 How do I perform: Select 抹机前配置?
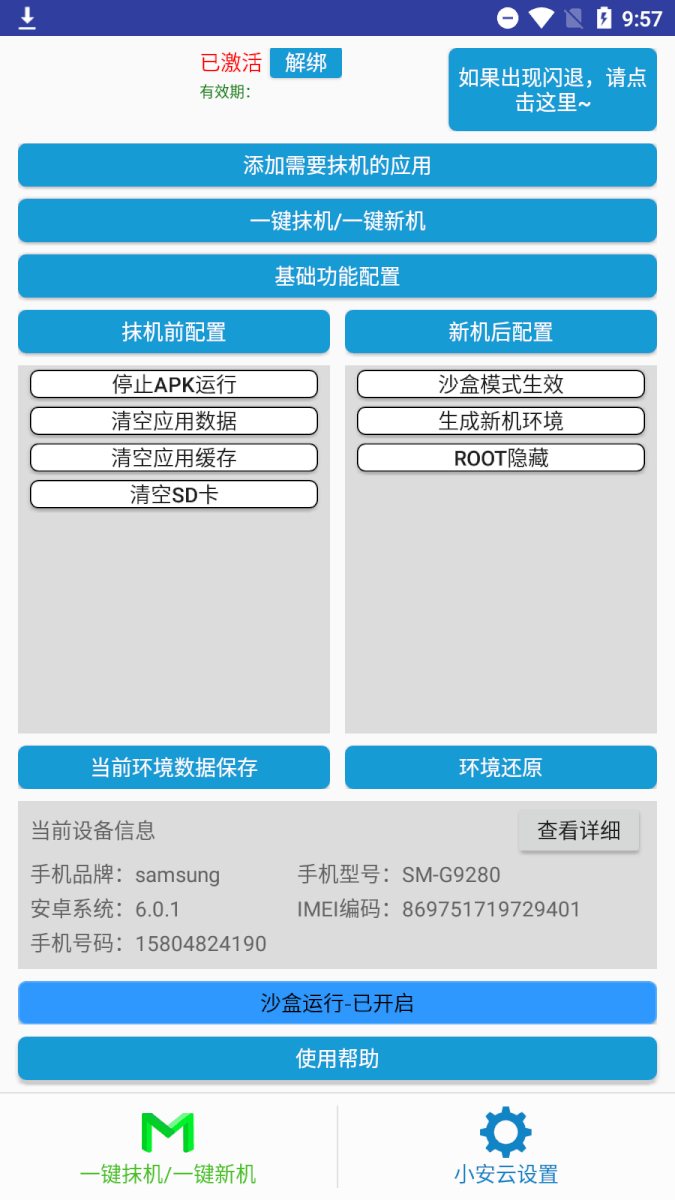pos(174,332)
